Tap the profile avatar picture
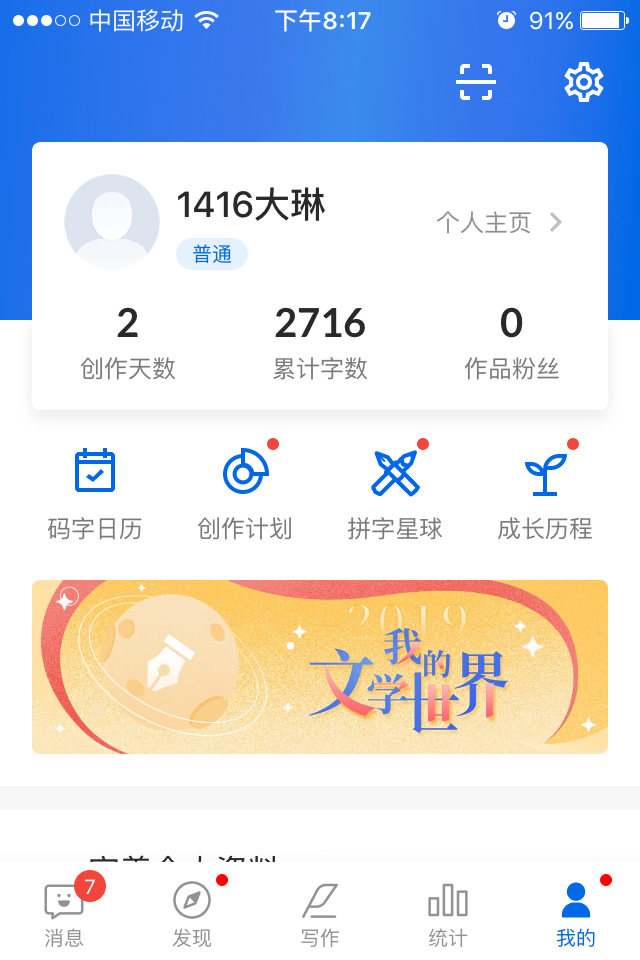 coord(112,222)
